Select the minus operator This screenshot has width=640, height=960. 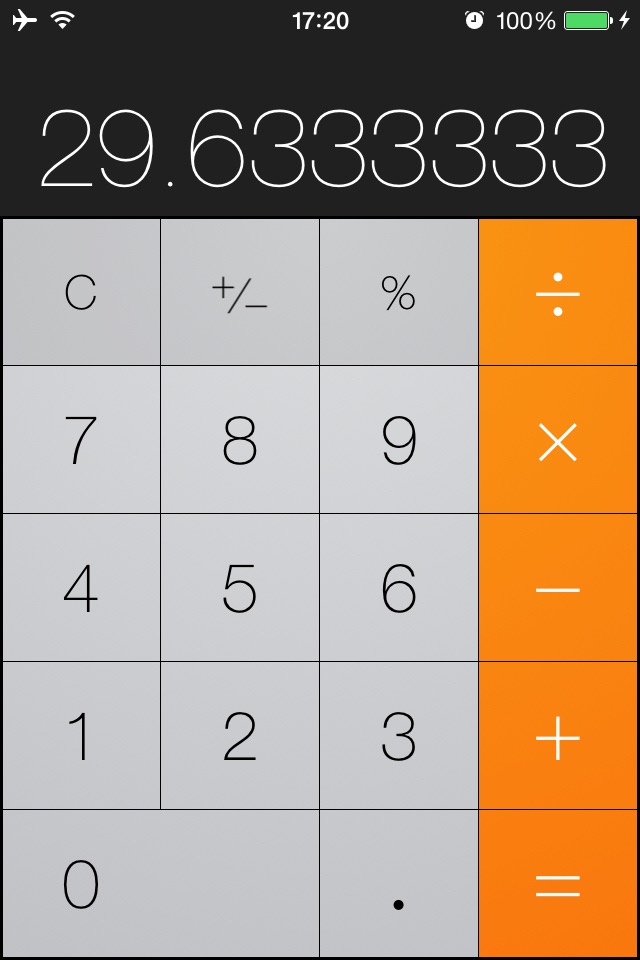(558, 588)
